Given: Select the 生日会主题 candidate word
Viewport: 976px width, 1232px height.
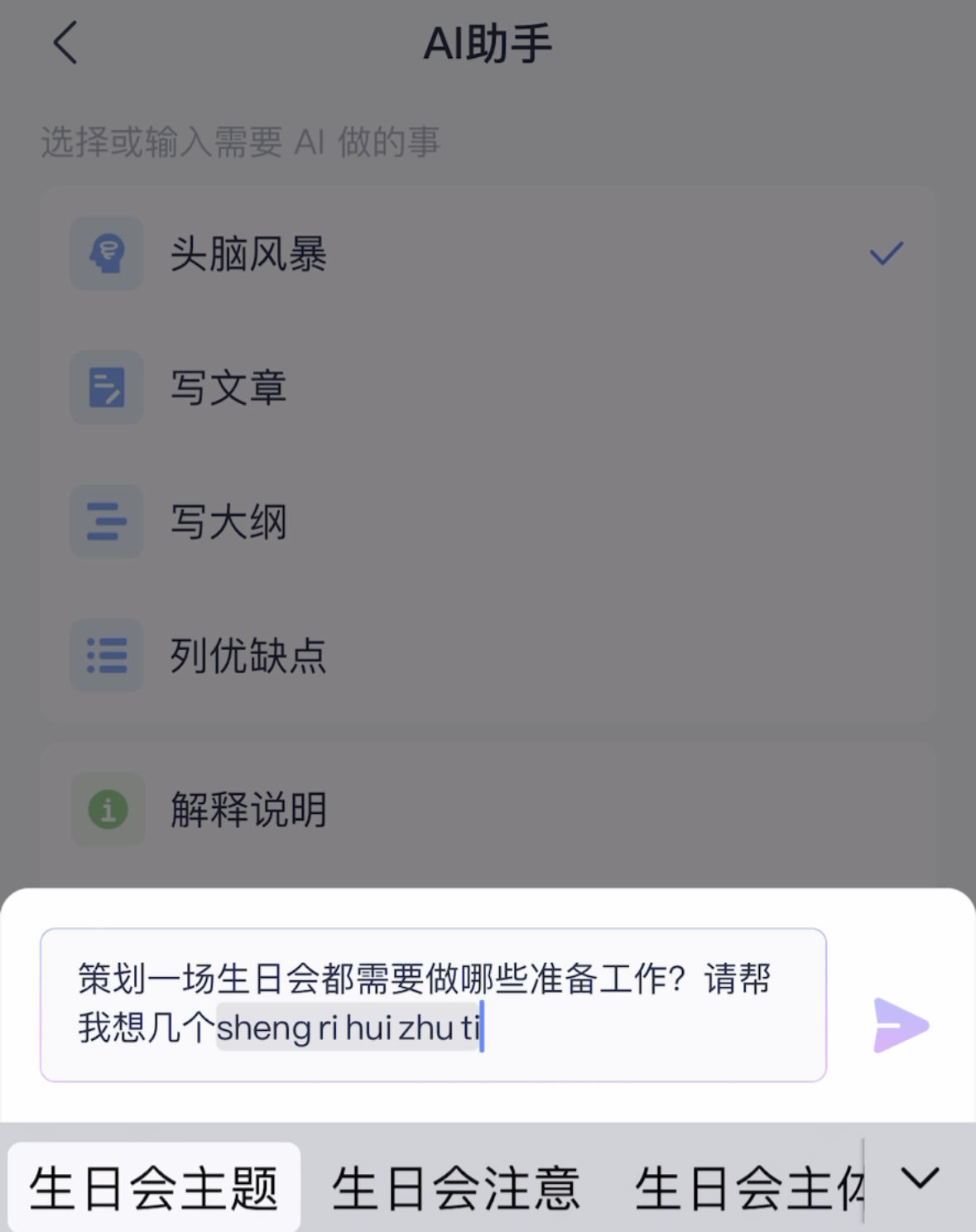Looking at the screenshot, I should pos(154,1186).
